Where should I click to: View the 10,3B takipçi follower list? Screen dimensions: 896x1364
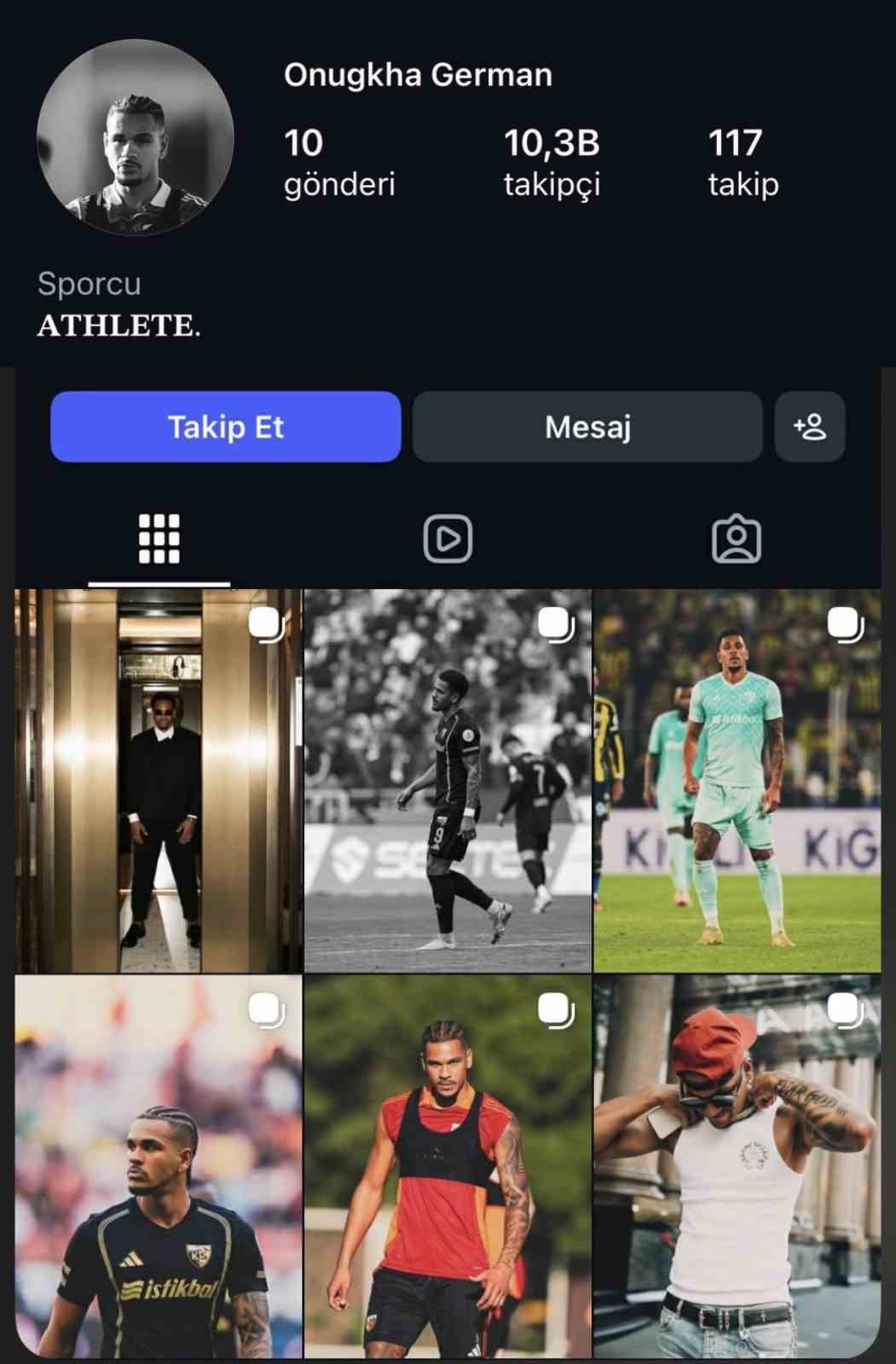click(x=552, y=162)
